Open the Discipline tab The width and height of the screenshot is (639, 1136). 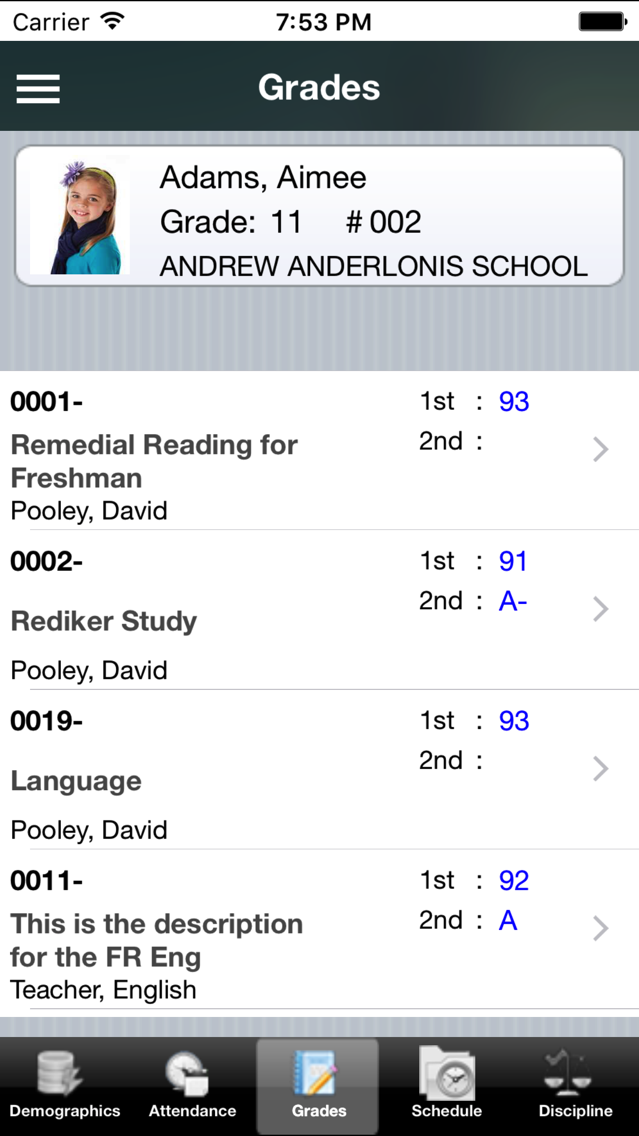tap(575, 1086)
